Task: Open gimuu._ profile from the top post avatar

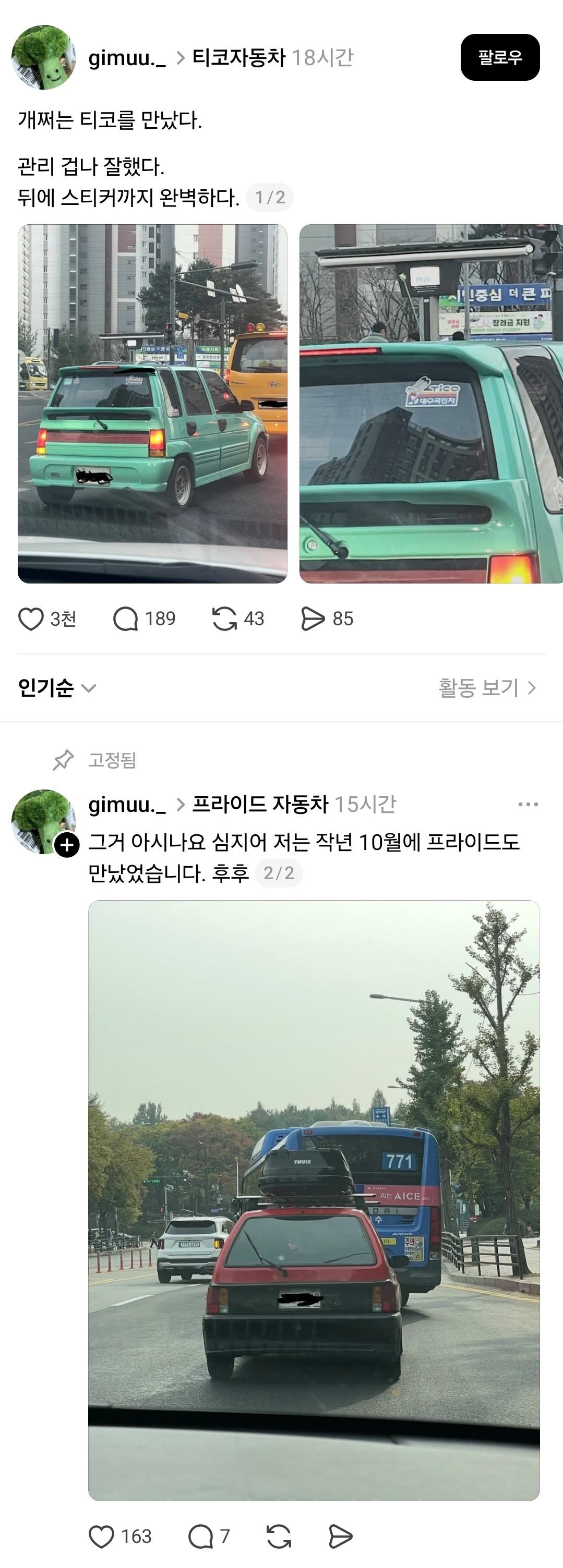Action: coord(43,57)
